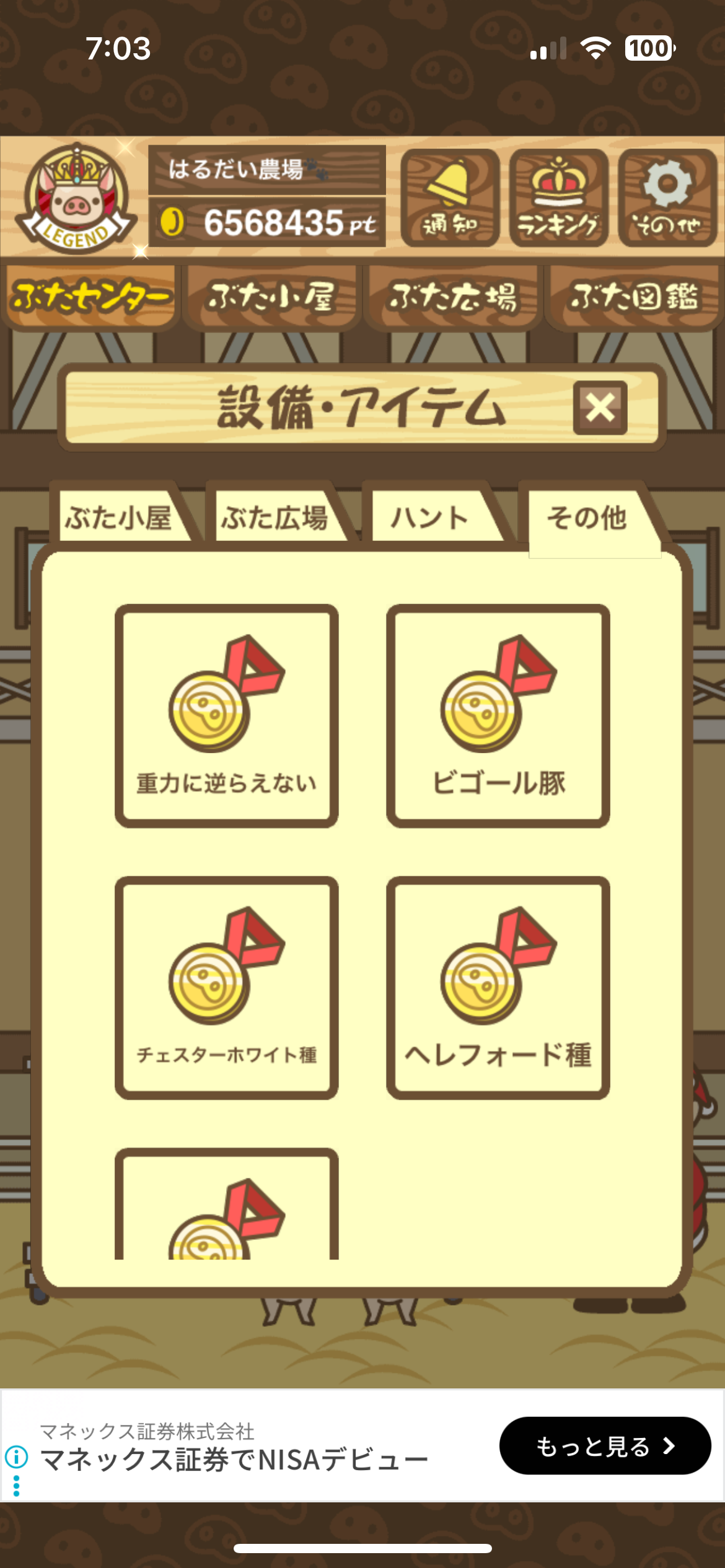Screen dimensions: 725x1568
Task: Open the ad info icon
Action: (17, 1457)
